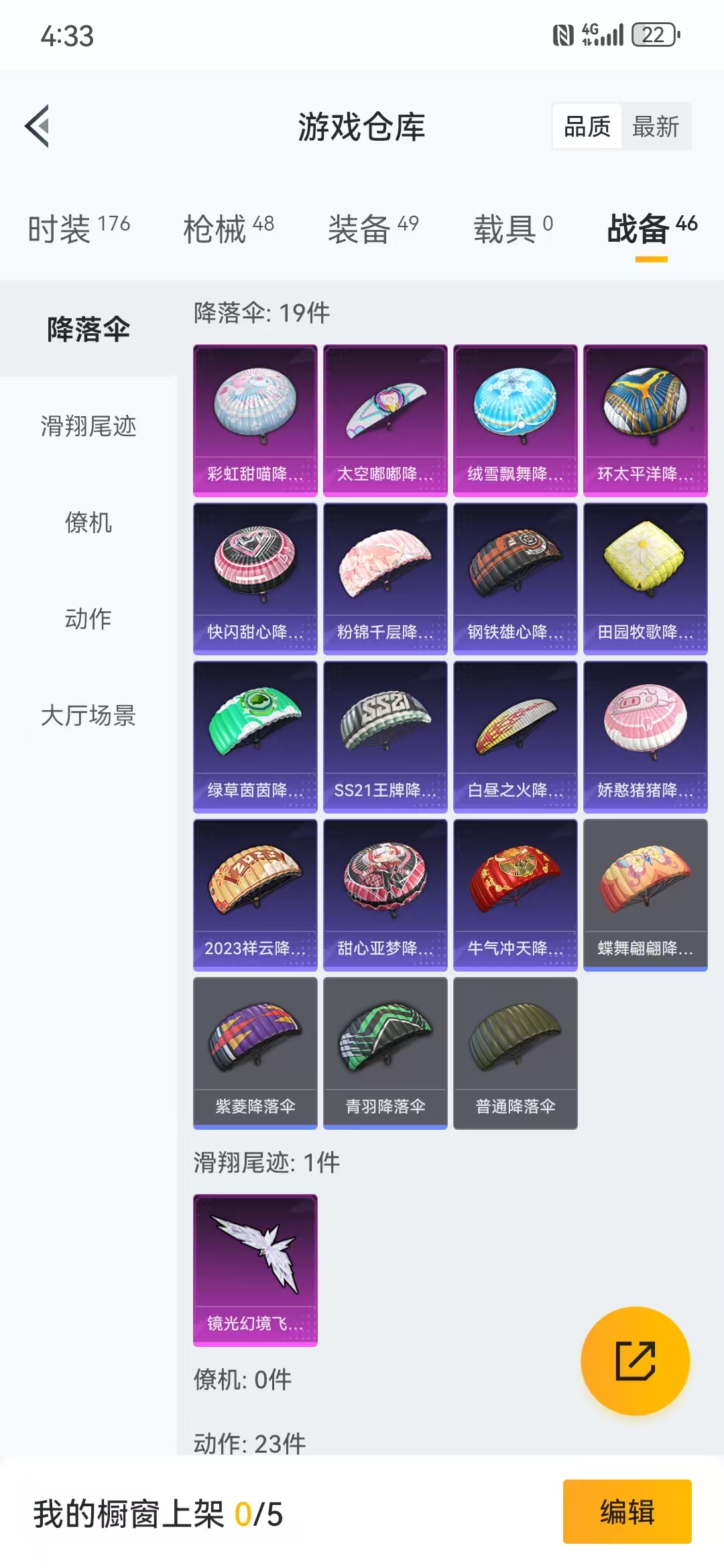This screenshot has height=1568, width=724.
Task: Switch to the 装备 tab
Action: pos(373,228)
